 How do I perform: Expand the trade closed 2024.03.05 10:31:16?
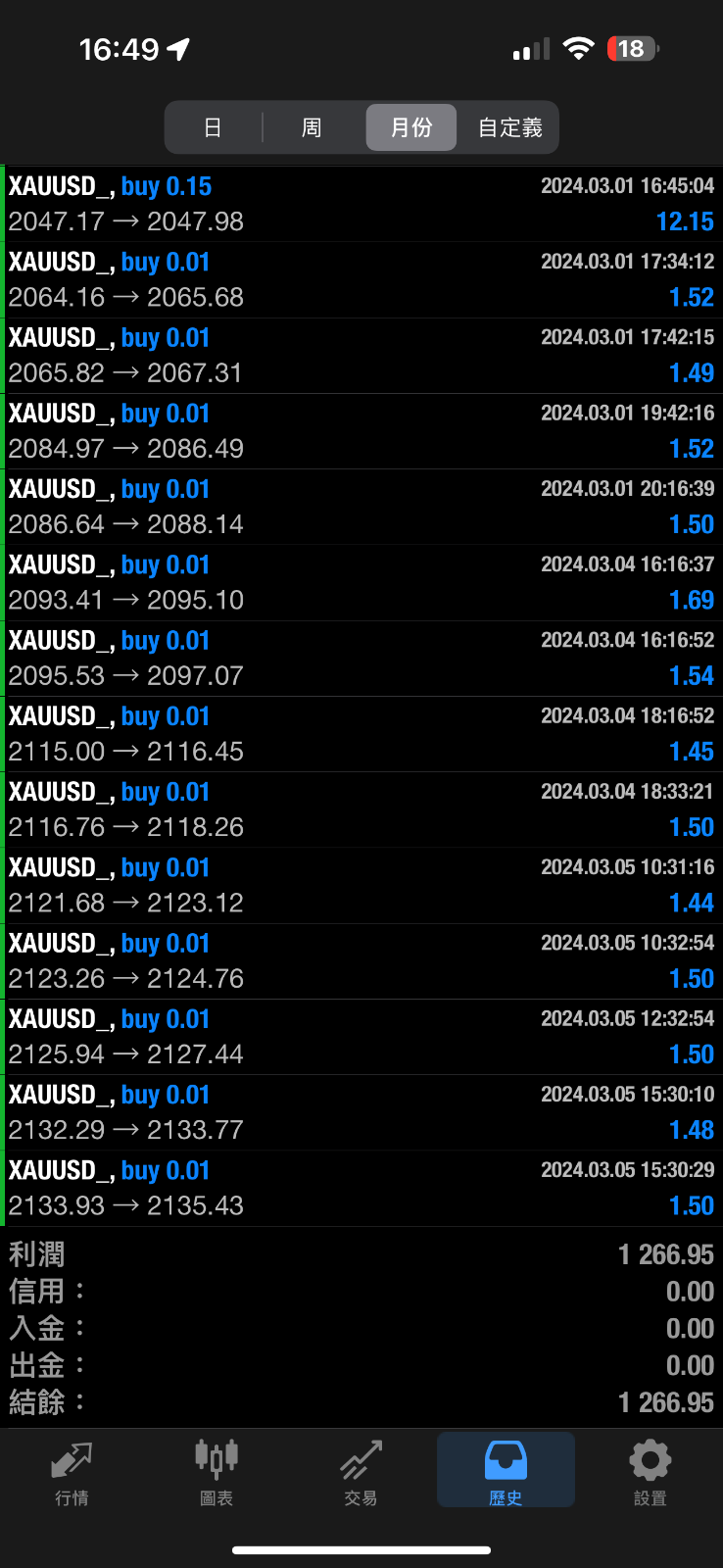click(361, 885)
